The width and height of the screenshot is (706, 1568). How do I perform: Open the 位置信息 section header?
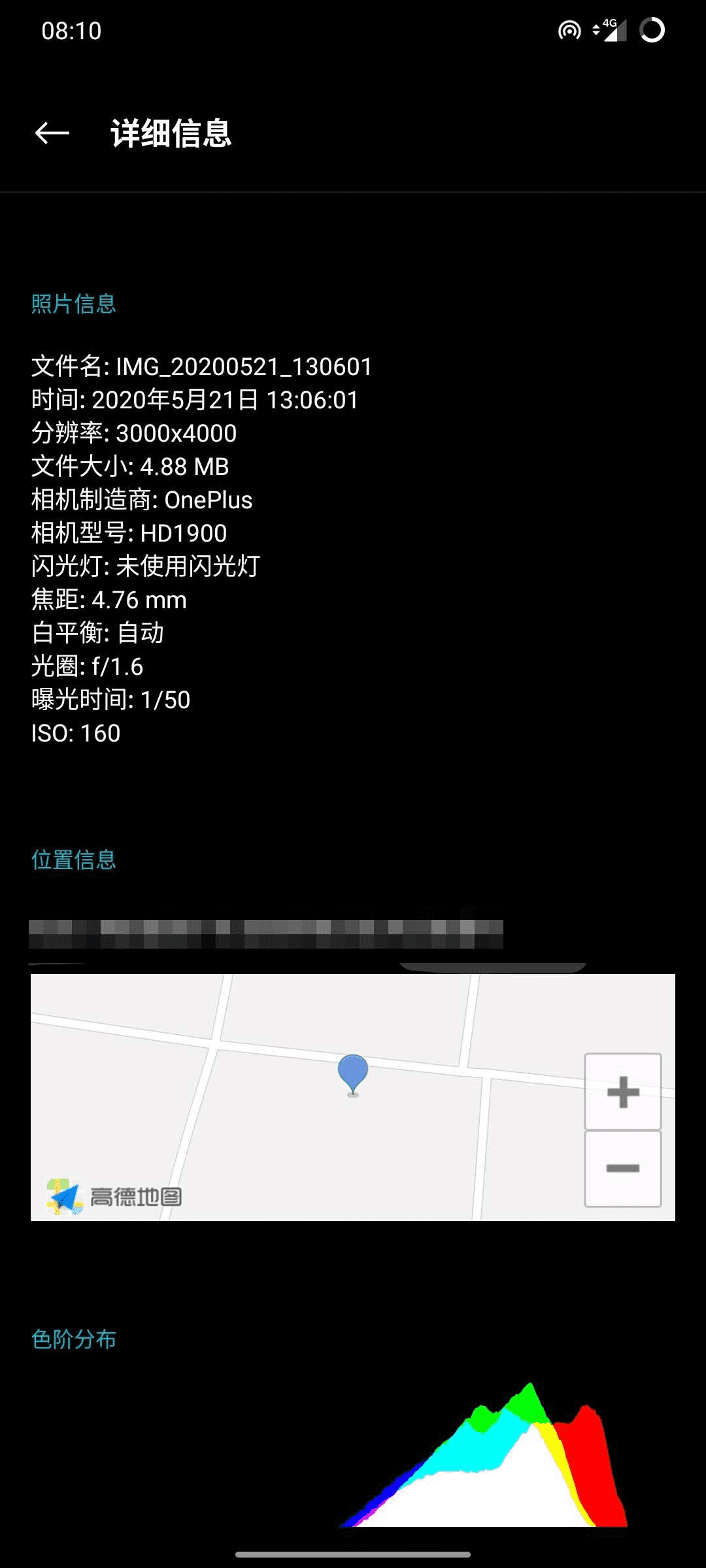[x=73, y=860]
